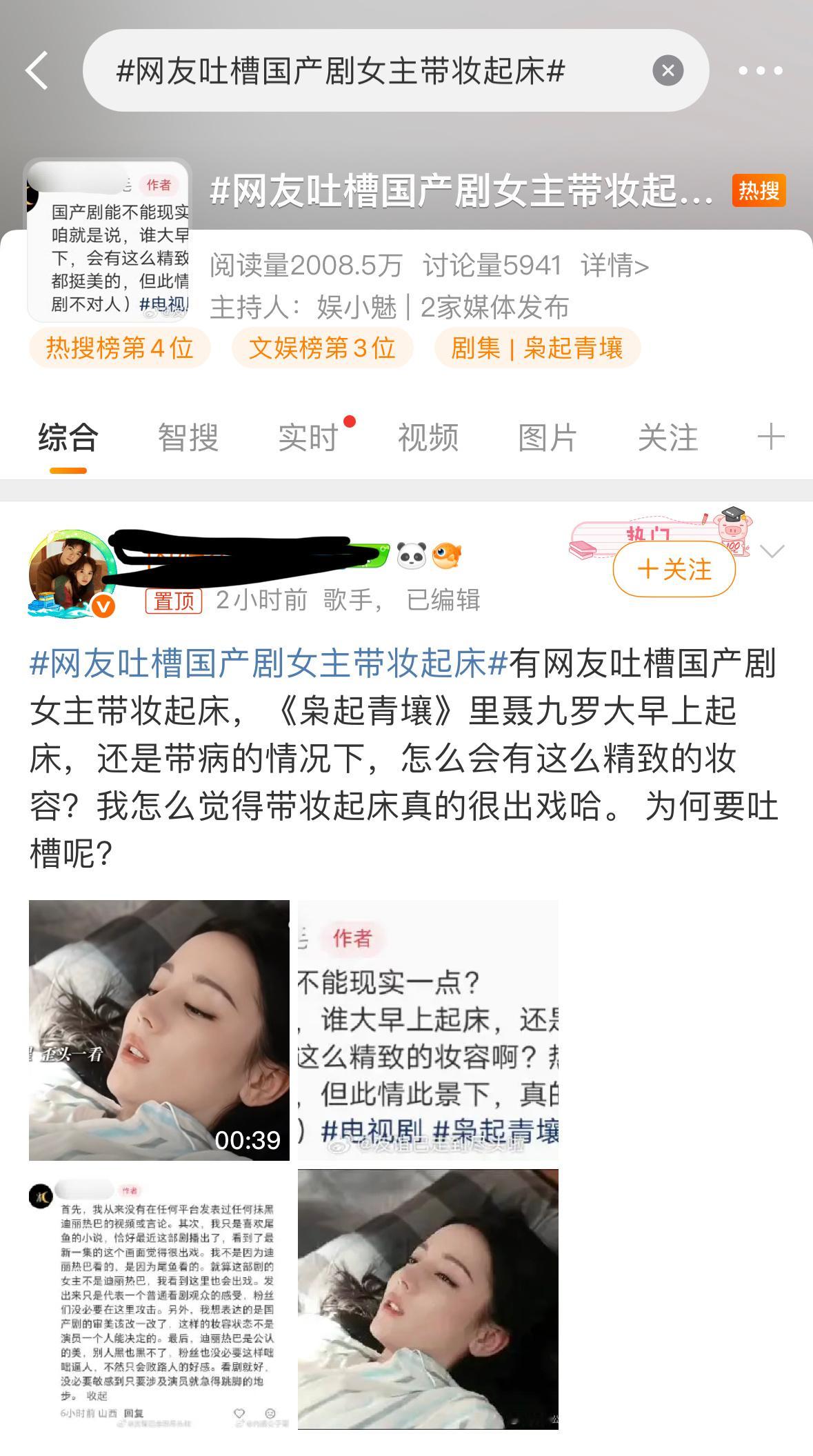Switch to the 图片 tab

pyautogui.click(x=548, y=438)
